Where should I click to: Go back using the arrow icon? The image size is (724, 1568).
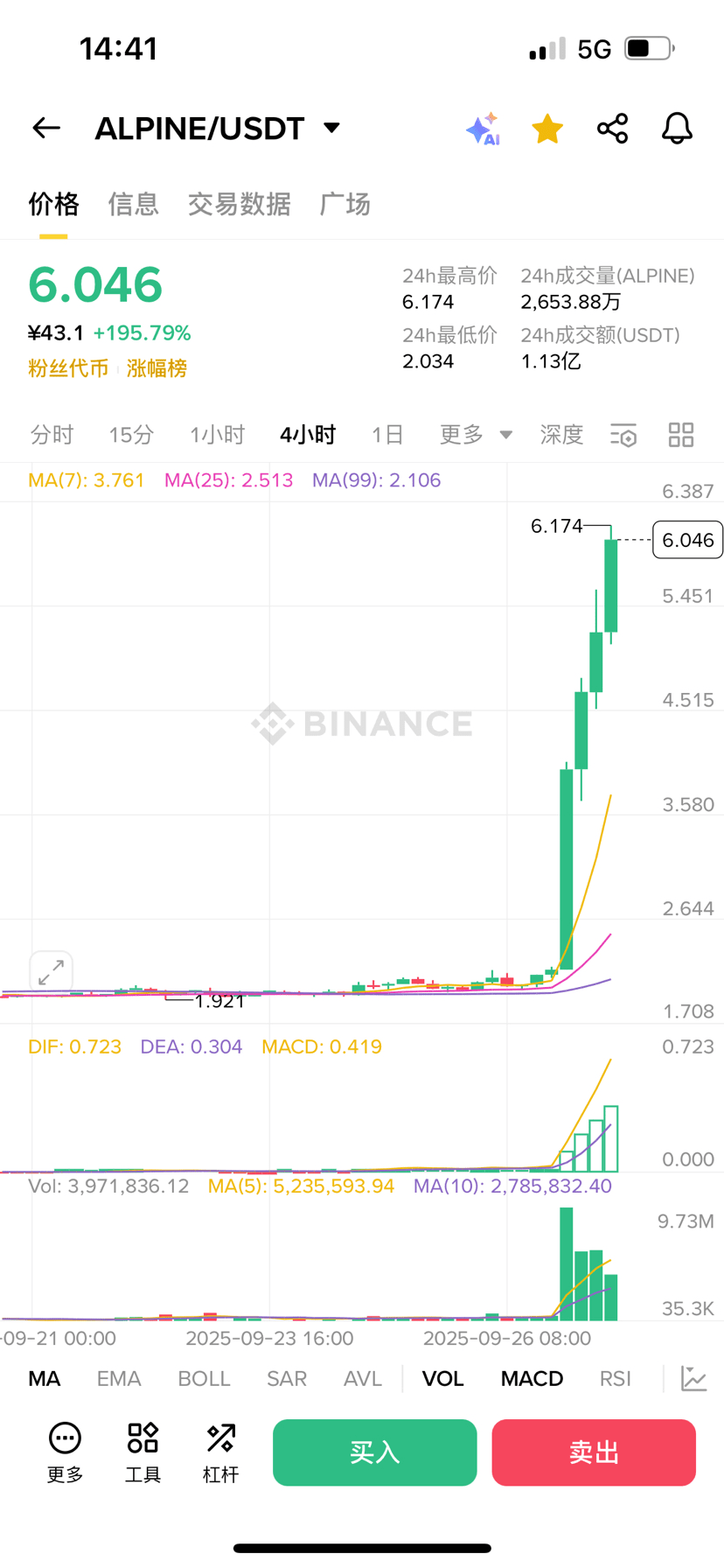click(46, 129)
